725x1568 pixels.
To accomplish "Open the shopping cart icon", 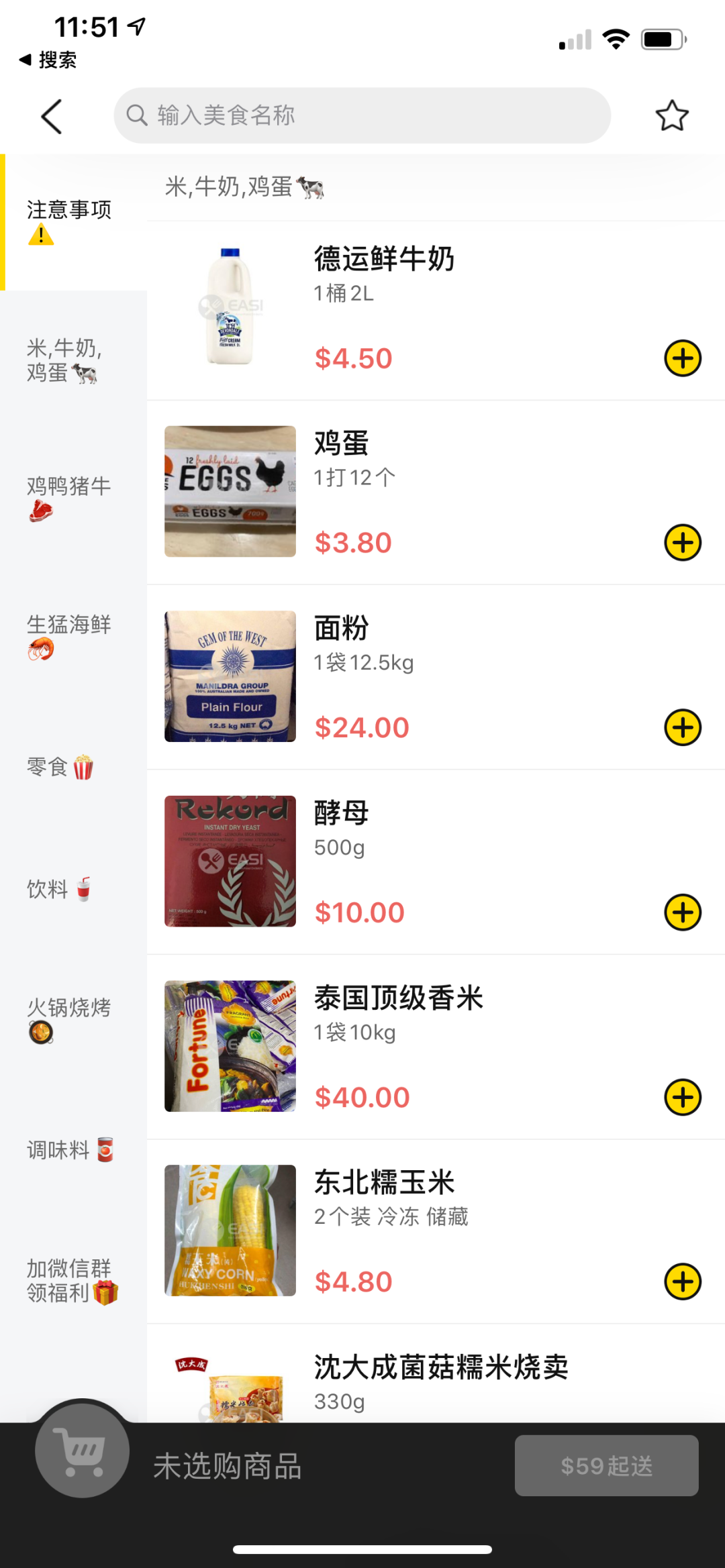I will tap(83, 1451).
